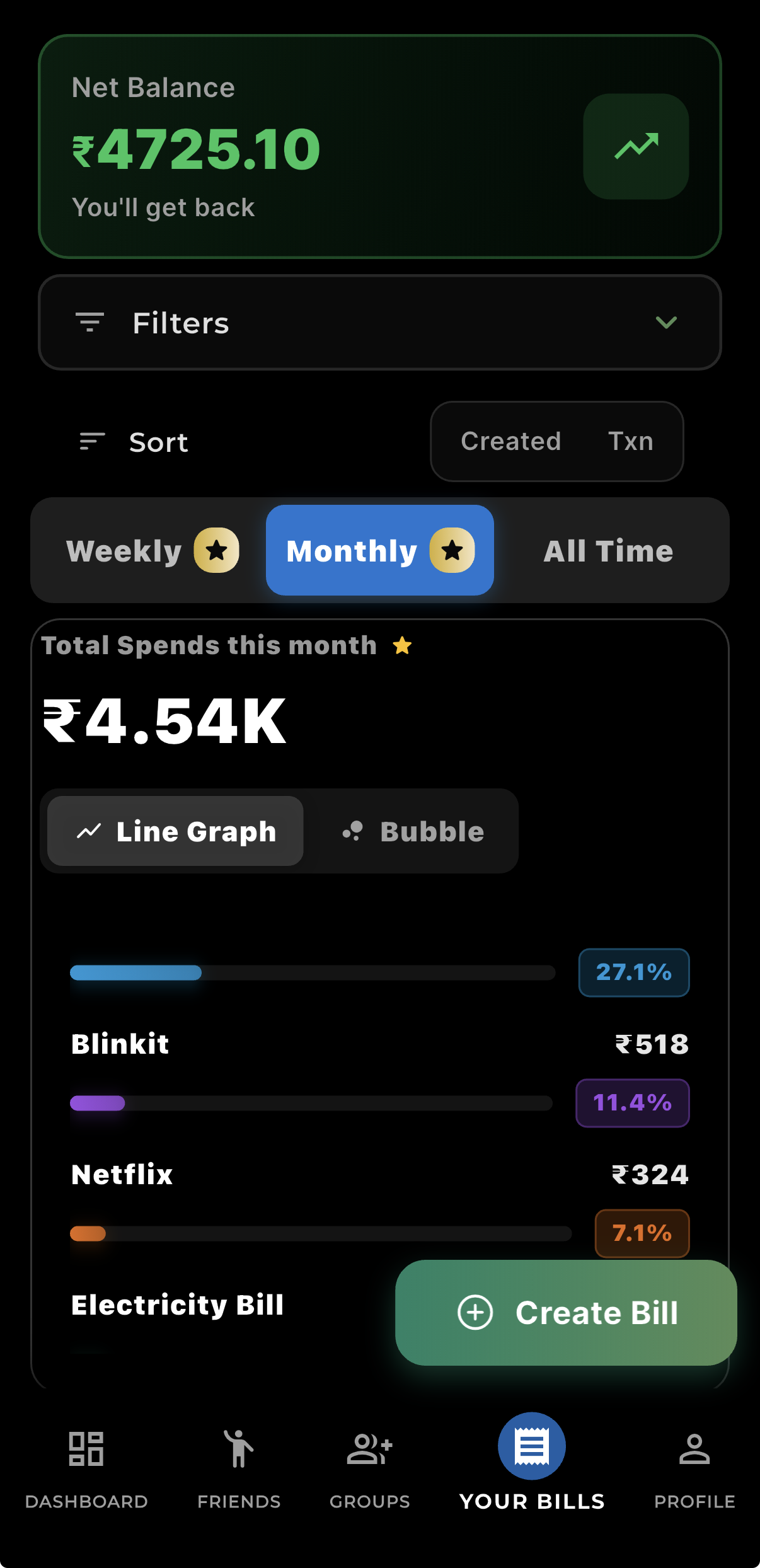This screenshot has width=760, height=1568.
Task: Switch sorting to Txn mode
Action: click(631, 441)
